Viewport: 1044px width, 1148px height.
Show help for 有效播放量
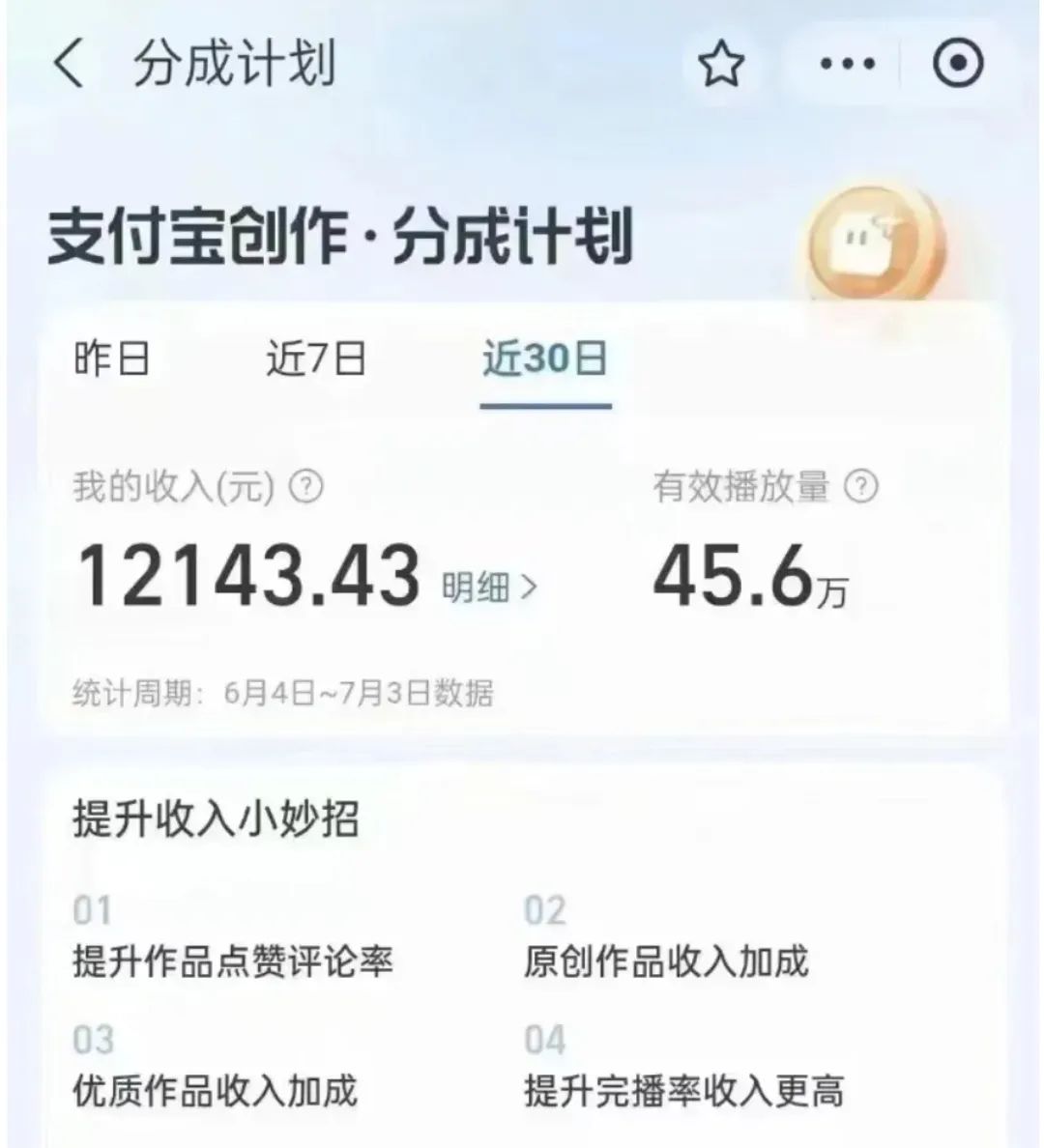tap(861, 486)
